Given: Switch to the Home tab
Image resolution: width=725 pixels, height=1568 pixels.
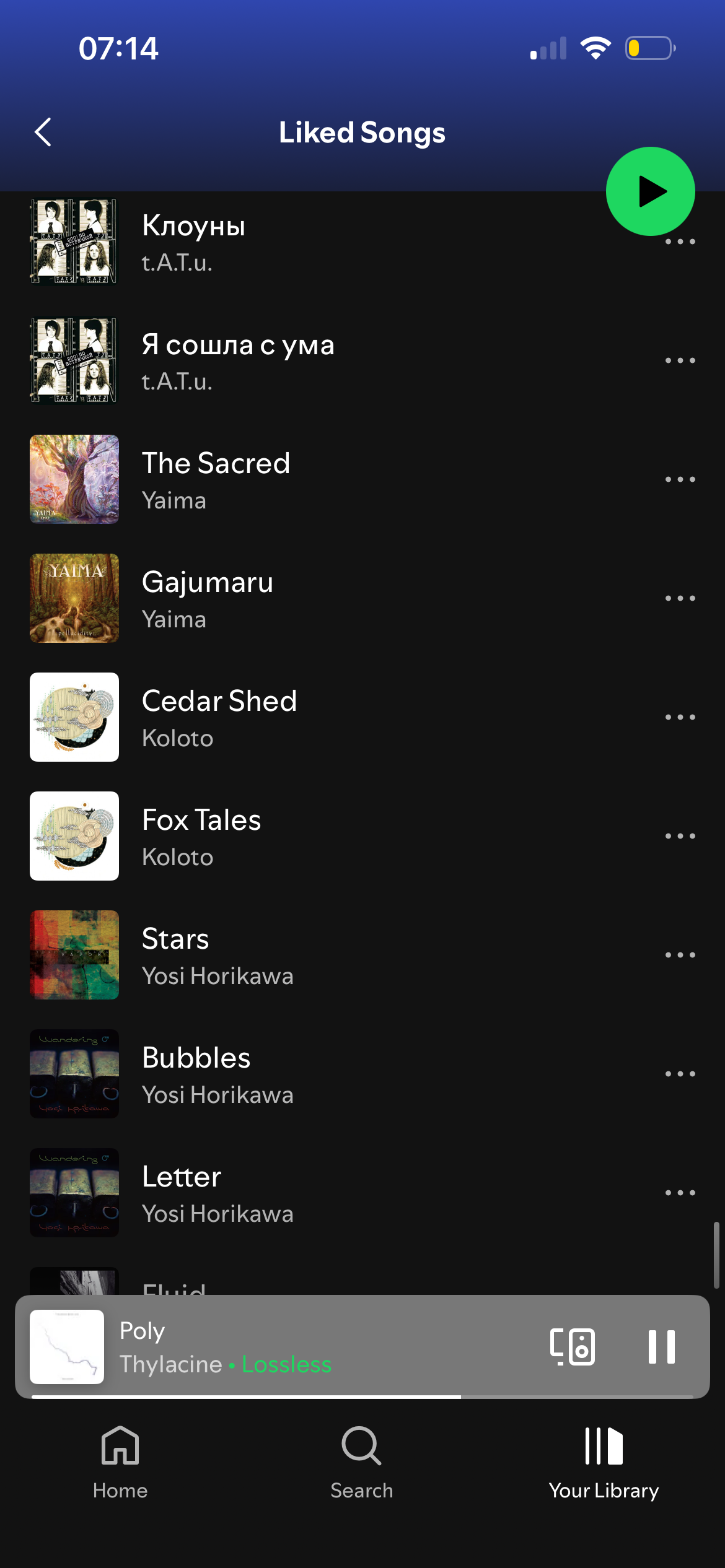Looking at the screenshot, I should 120,1461.
